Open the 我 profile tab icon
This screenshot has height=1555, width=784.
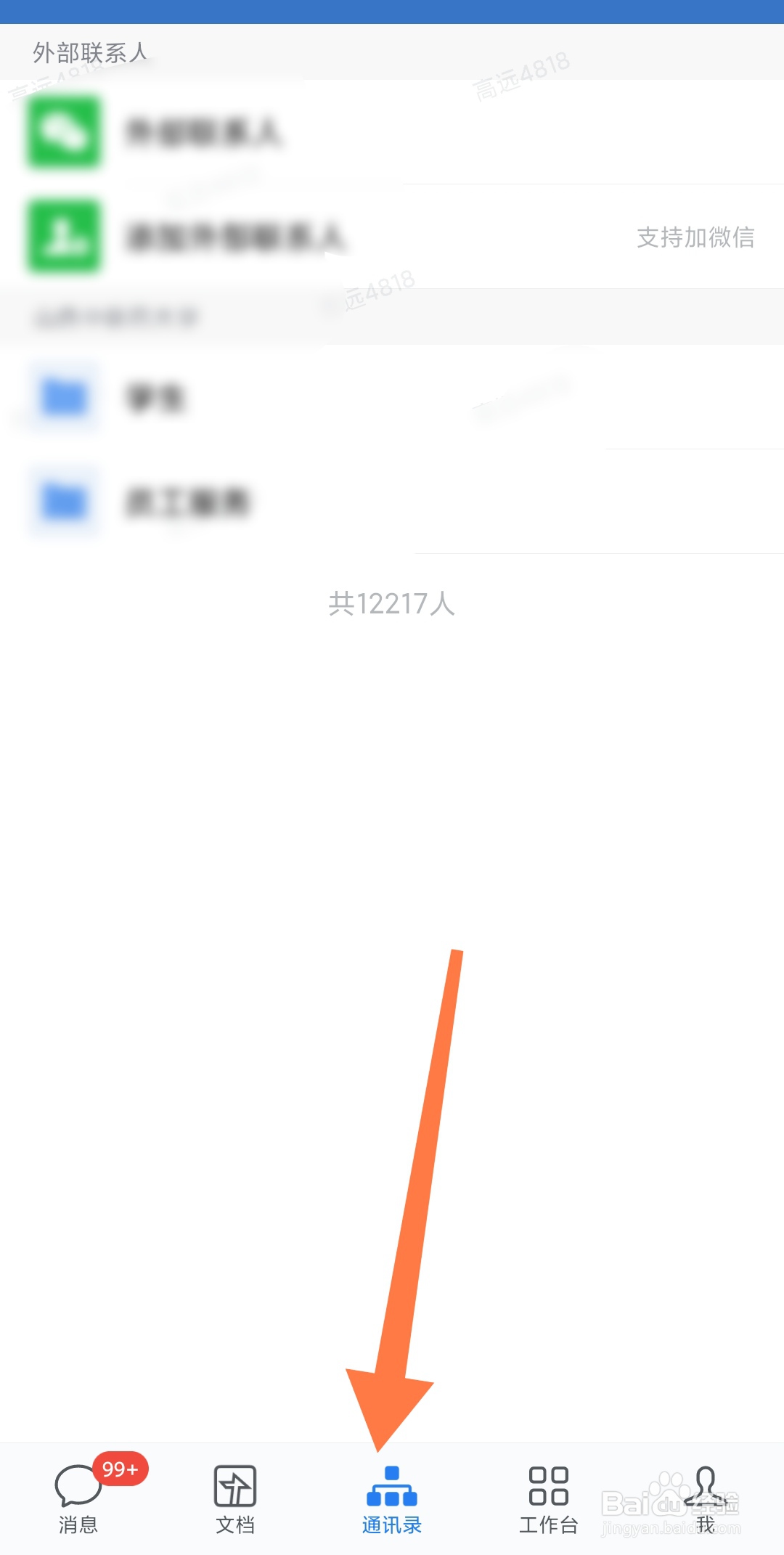(x=703, y=1487)
